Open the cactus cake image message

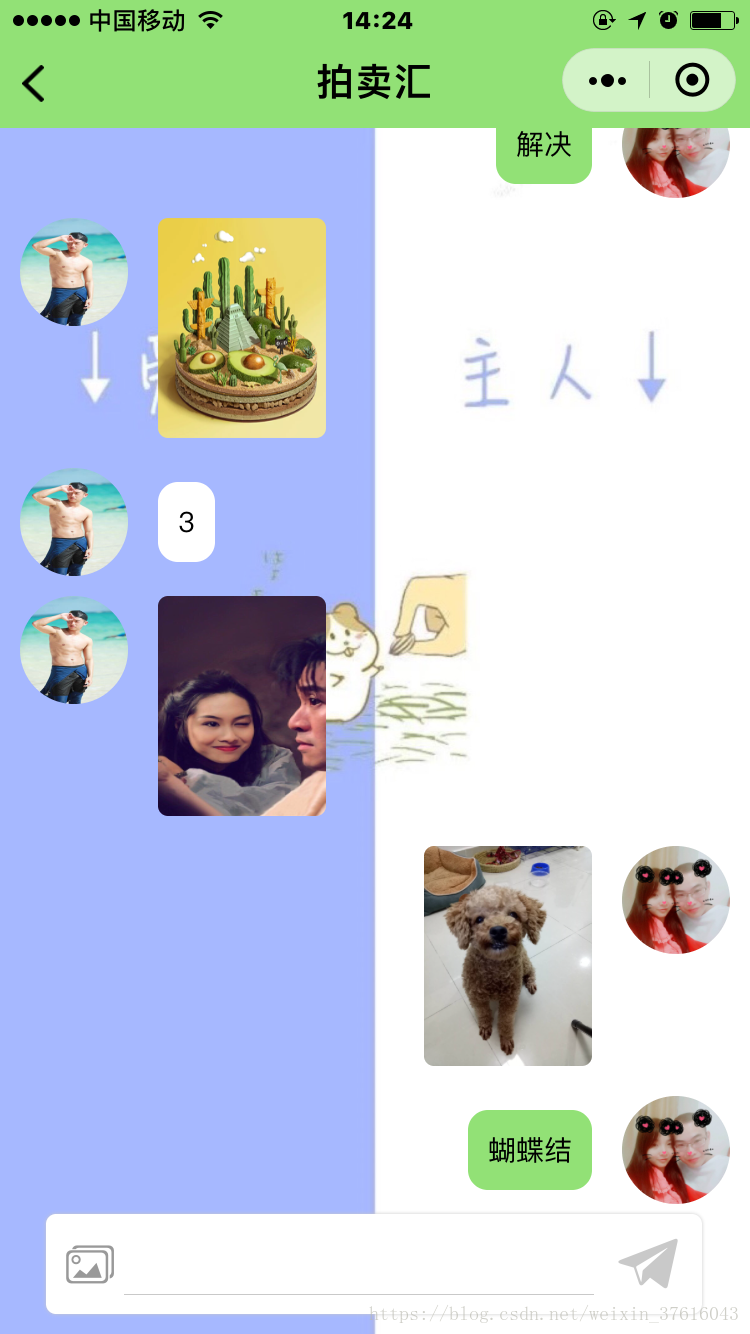242,328
